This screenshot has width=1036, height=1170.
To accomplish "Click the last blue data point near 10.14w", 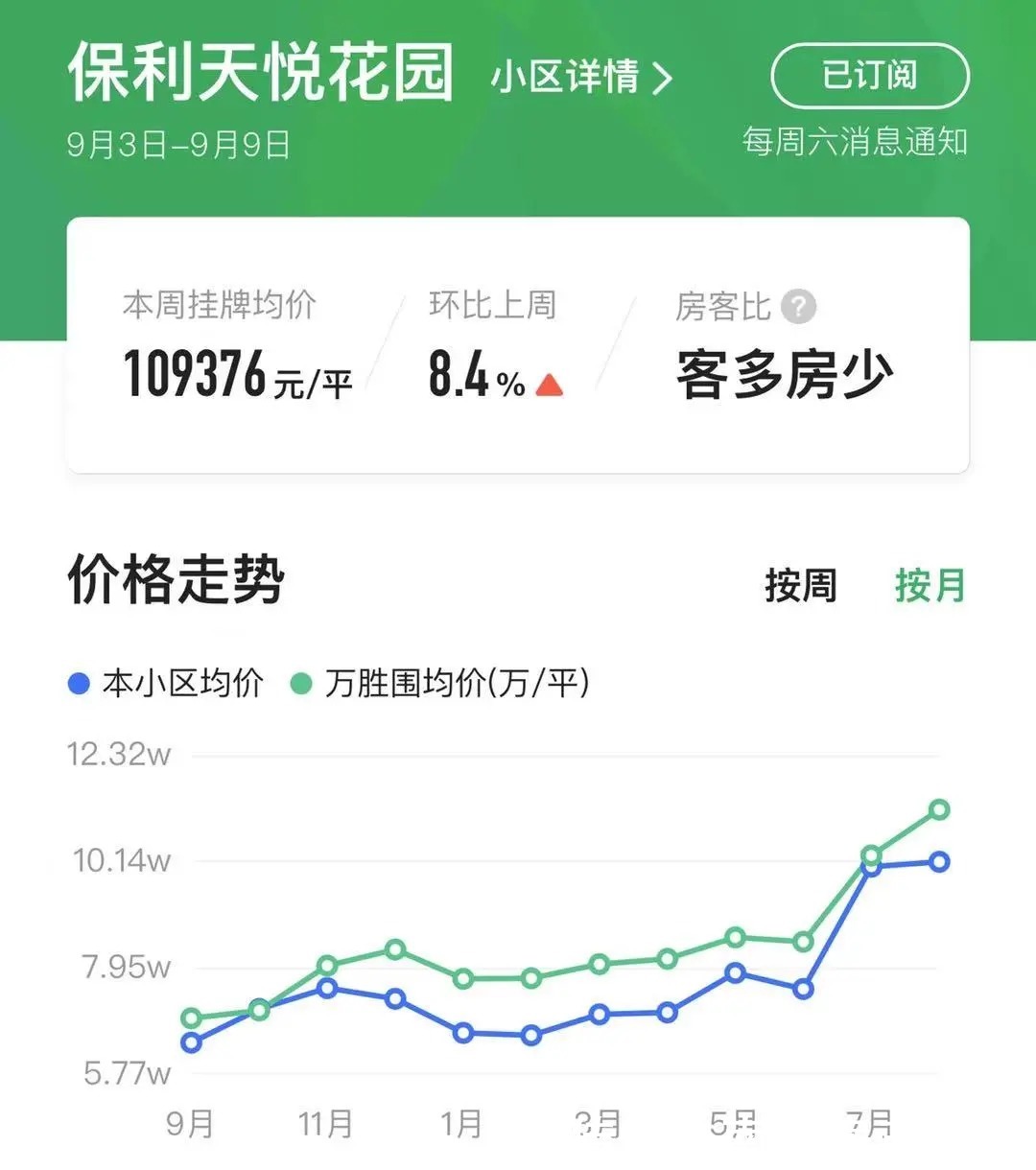I will click(938, 861).
